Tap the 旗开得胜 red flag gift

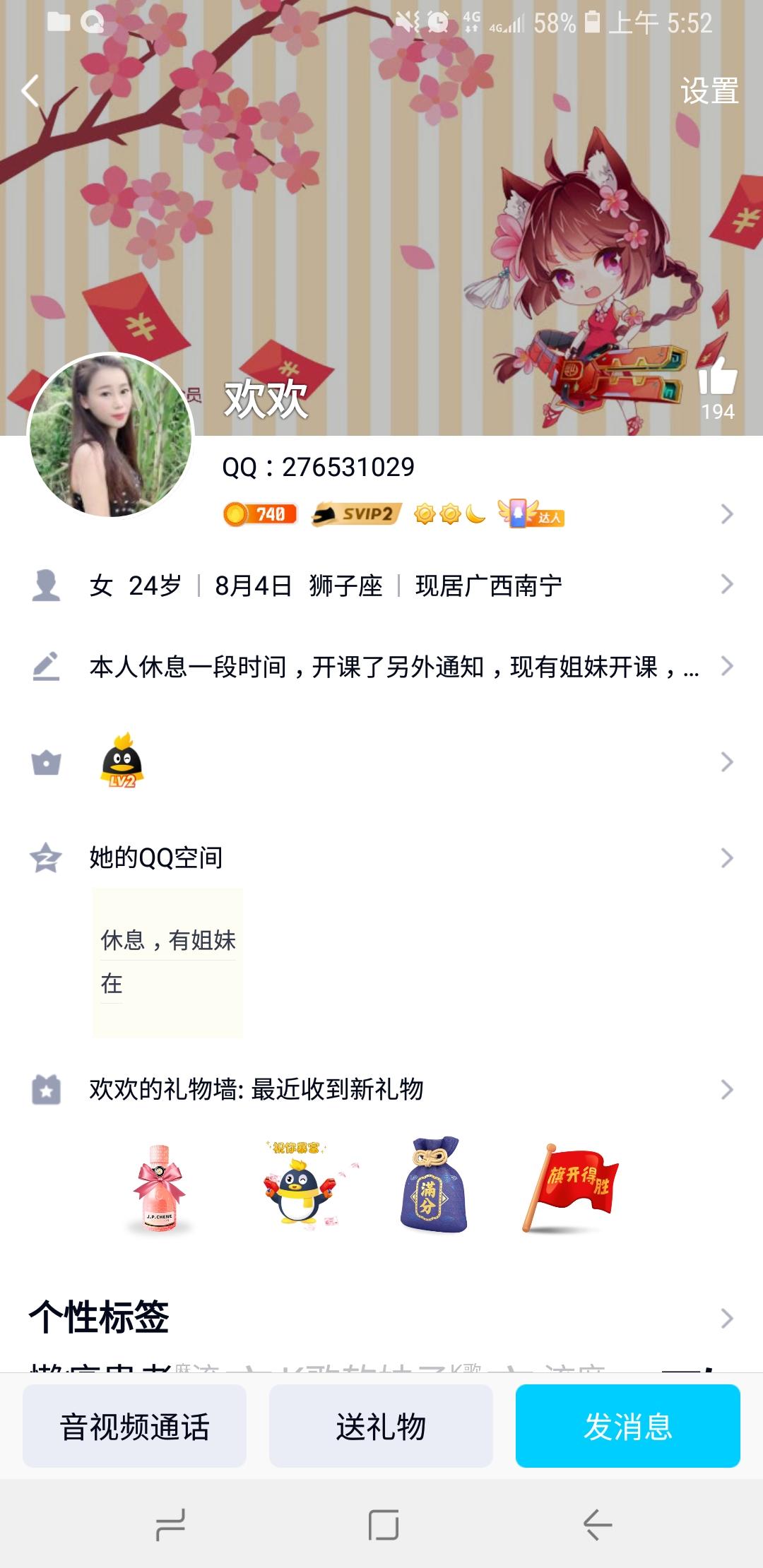[x=573, y=1184]
